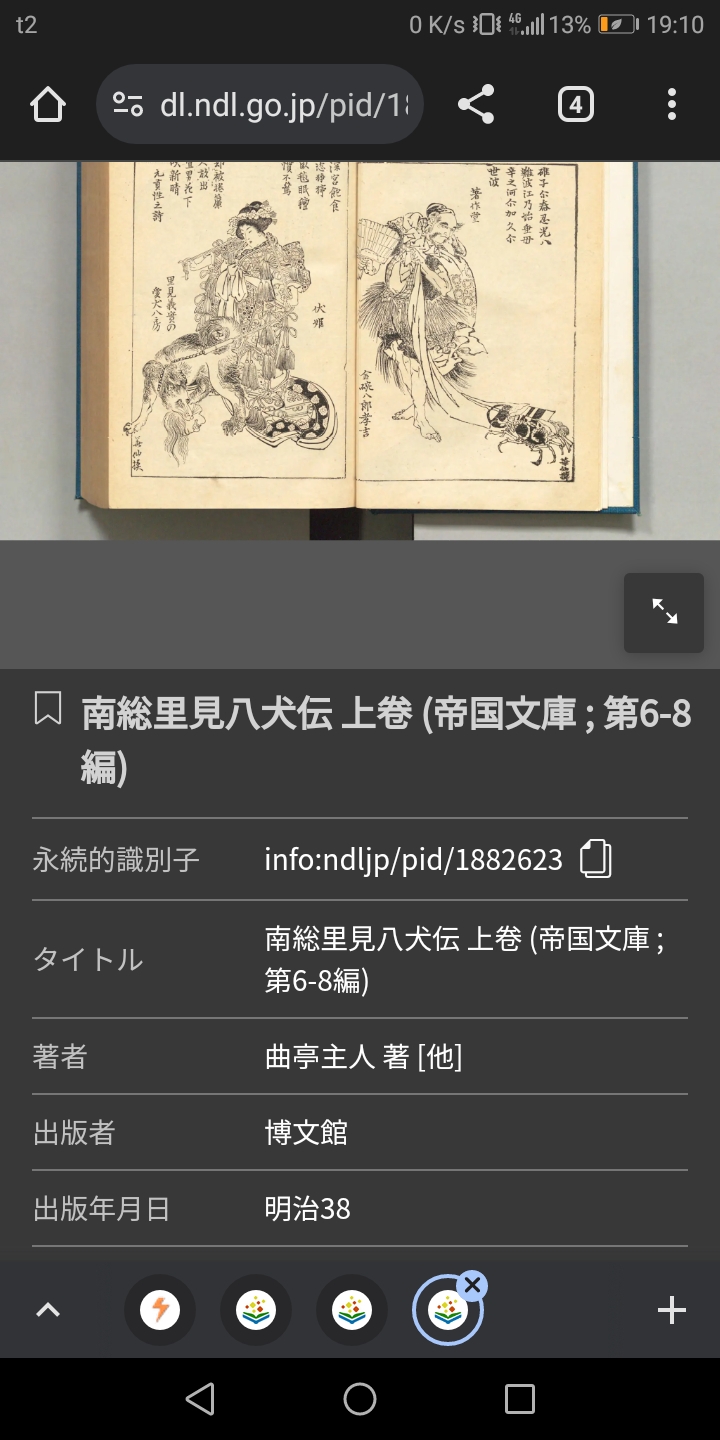The height and width of the screenshot is (1440, 720).
Task: Go back with the system back button
Action: pos(200,1399)
